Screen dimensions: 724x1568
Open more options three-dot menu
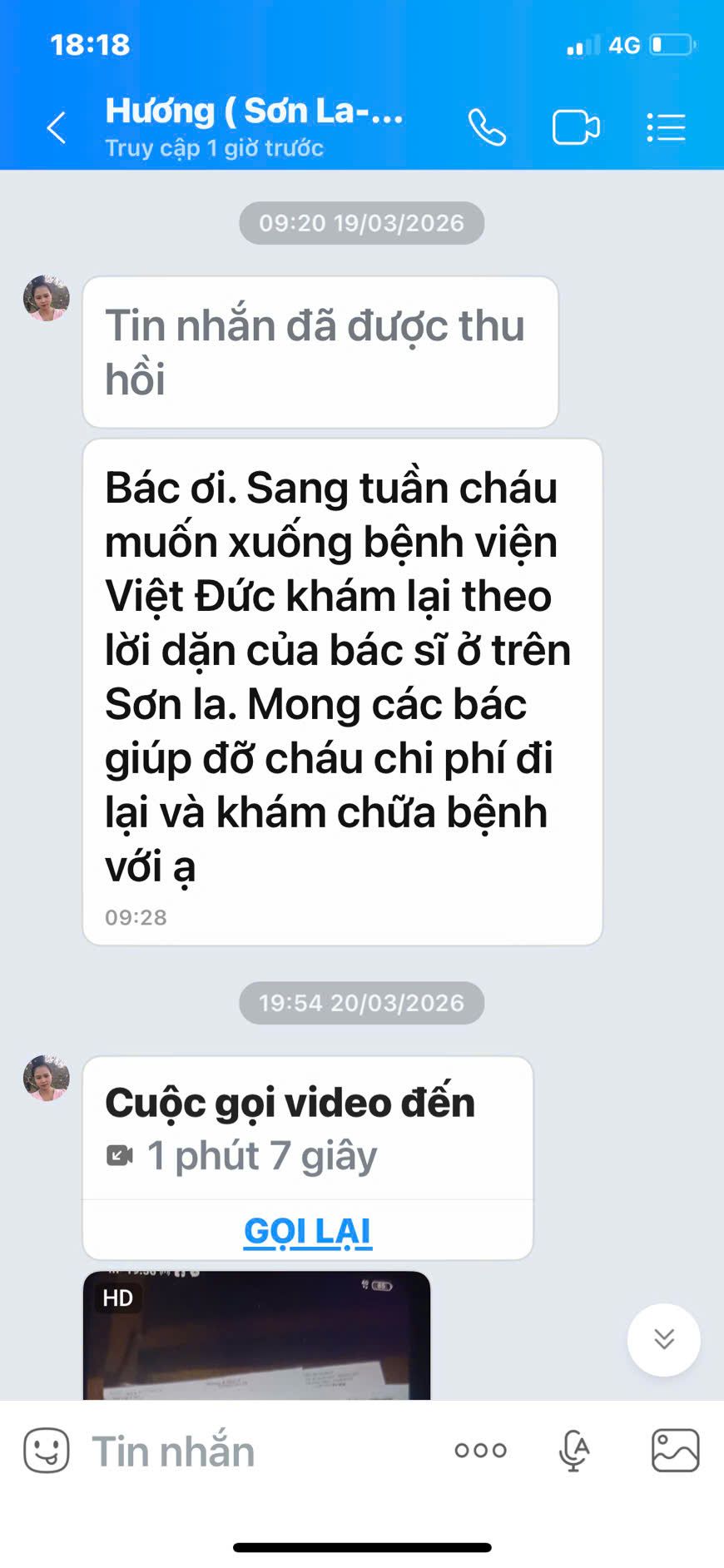tap(480, 1451)
